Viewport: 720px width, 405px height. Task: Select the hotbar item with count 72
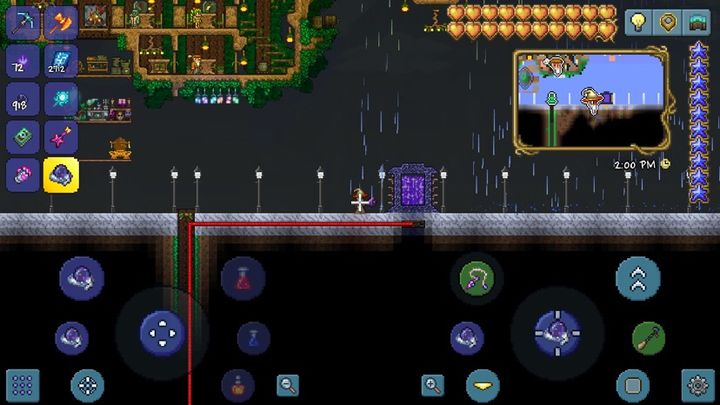coord(22,61)
